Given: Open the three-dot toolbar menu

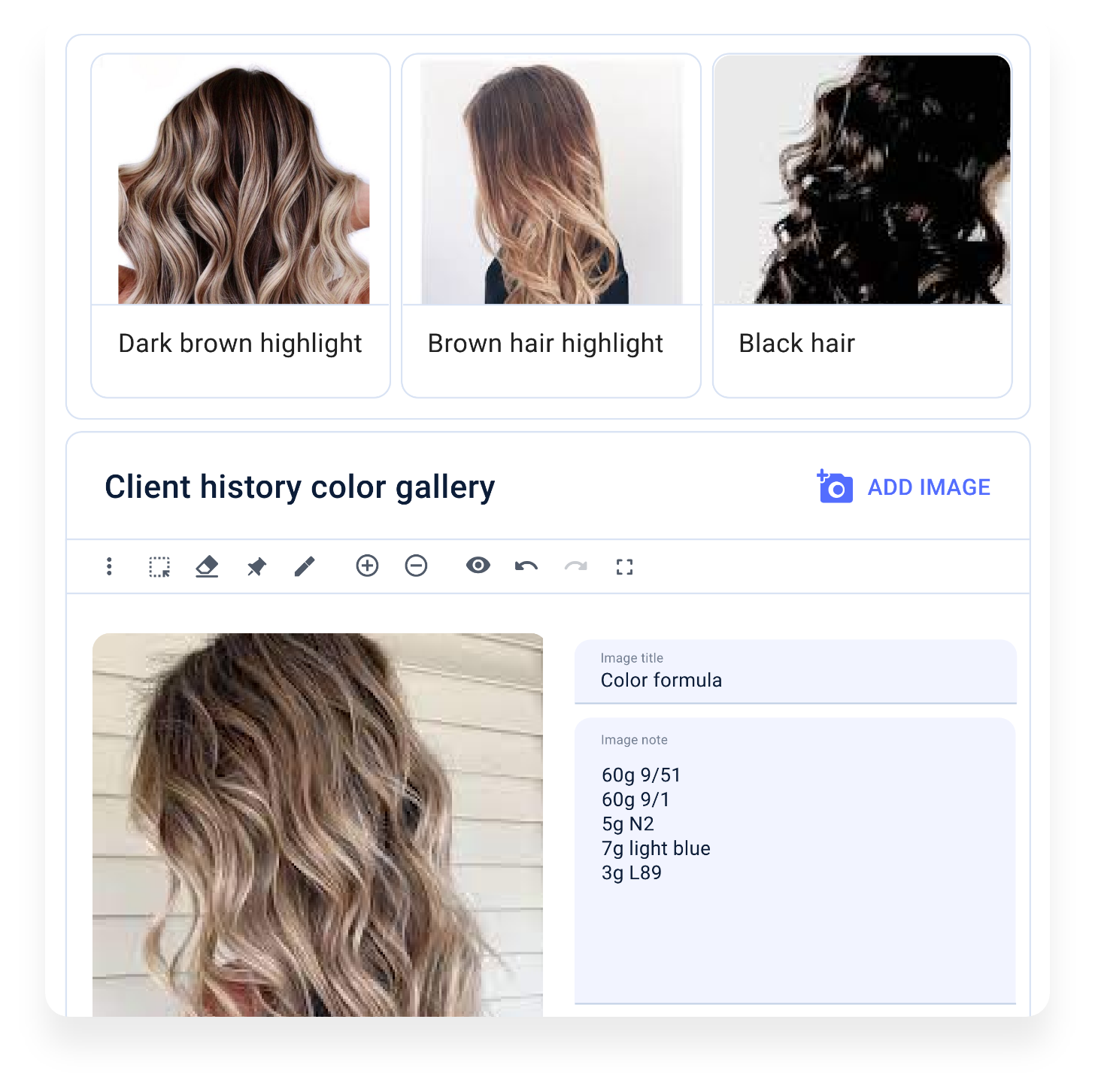Looking at the screenshot, I should (109, 566).
